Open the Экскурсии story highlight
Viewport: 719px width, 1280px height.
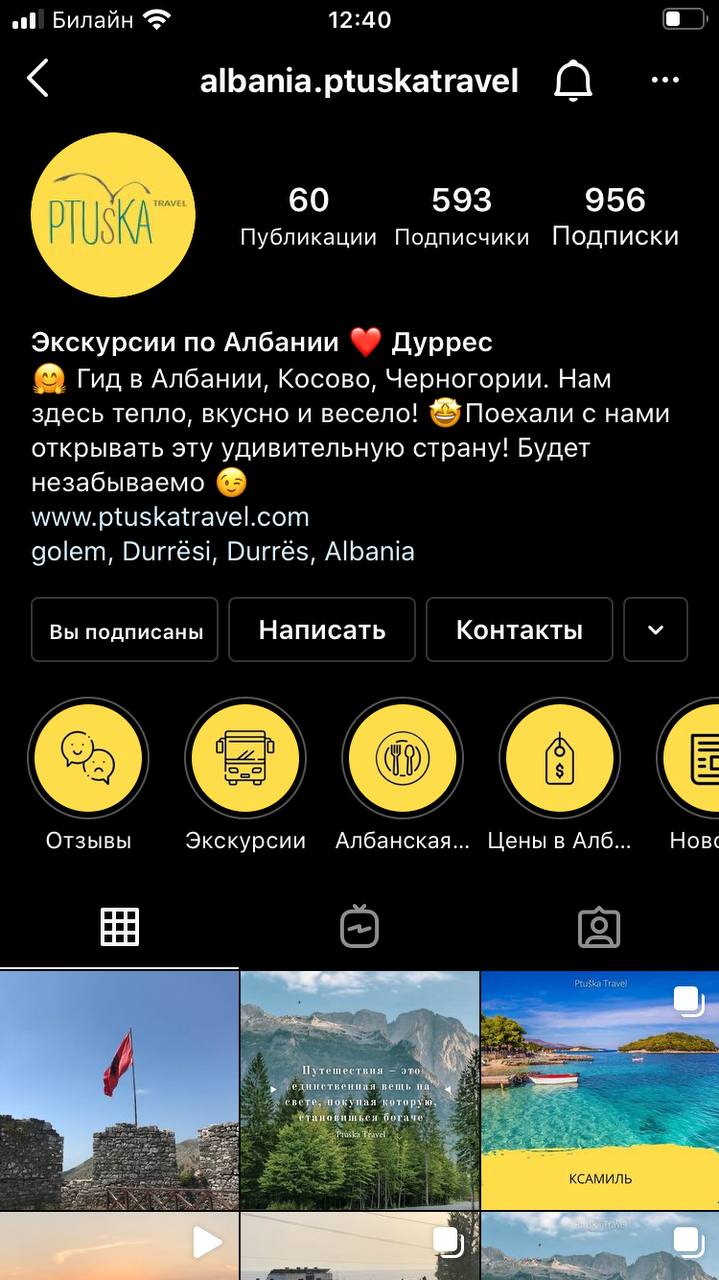(245, 759)
